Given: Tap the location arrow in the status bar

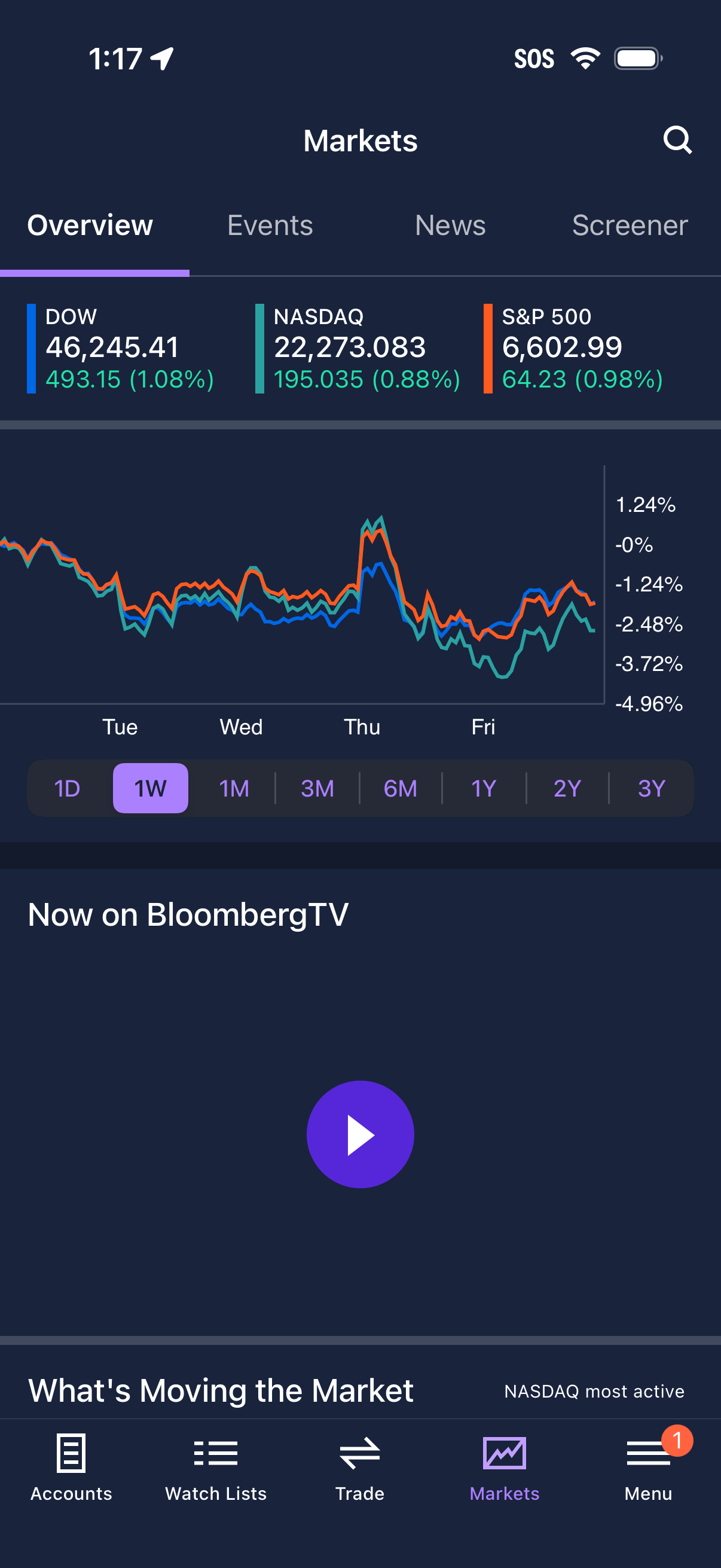Looking at the screenshot, I should tap(161, 57).
